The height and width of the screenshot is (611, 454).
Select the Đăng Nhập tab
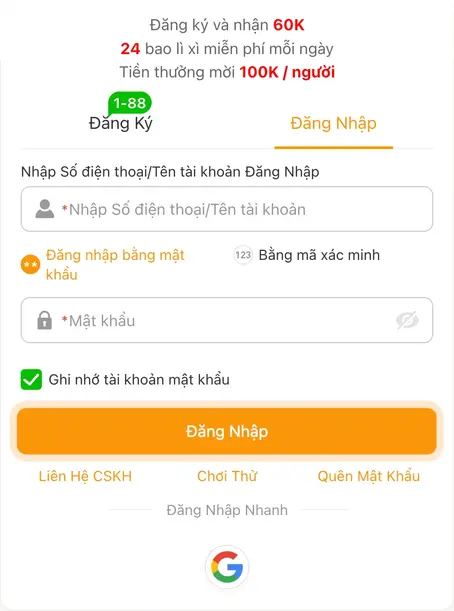pyautogui.click(x=334, y=124)
